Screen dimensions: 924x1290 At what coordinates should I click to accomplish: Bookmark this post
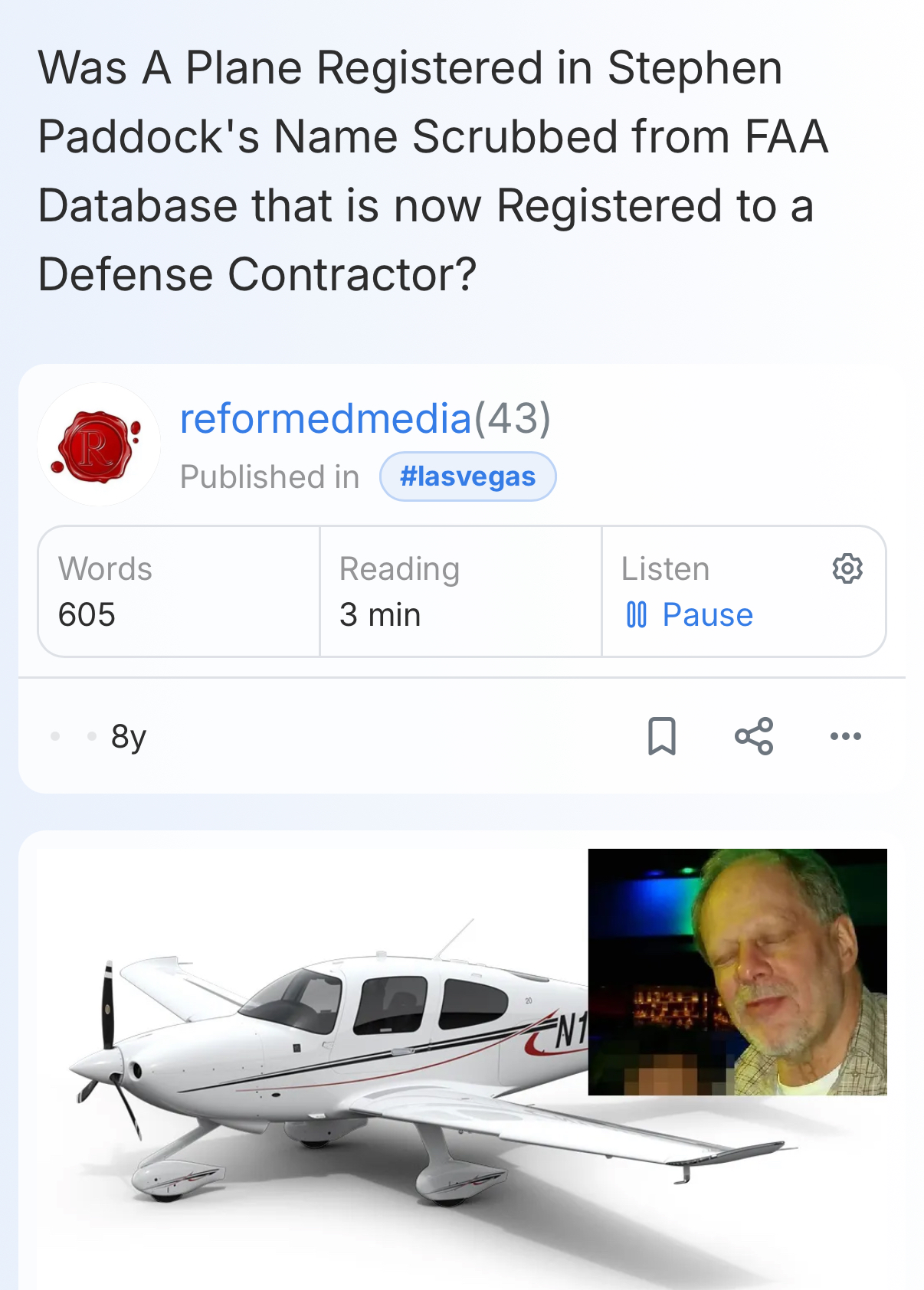(662, 736)
